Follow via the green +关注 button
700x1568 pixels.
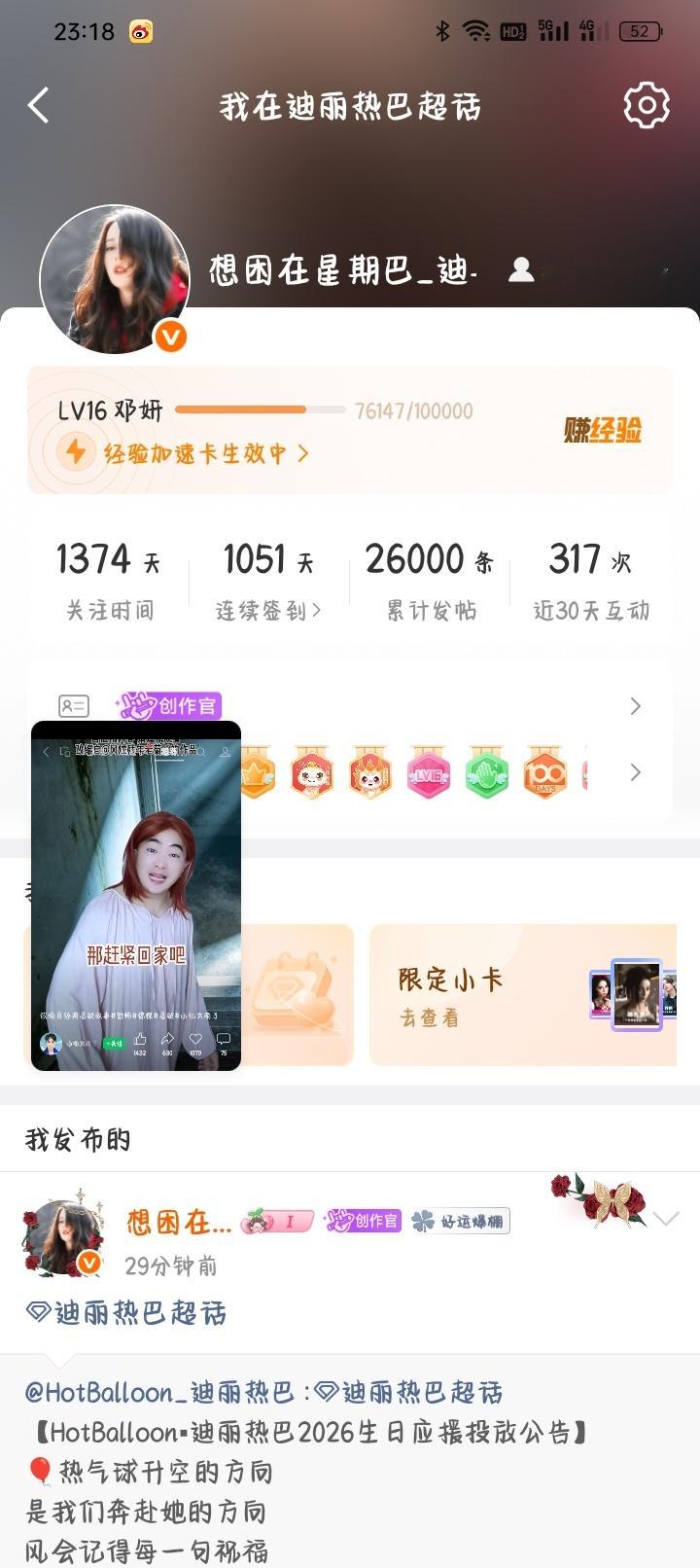pyautogui.click(x=114, y=1044)
